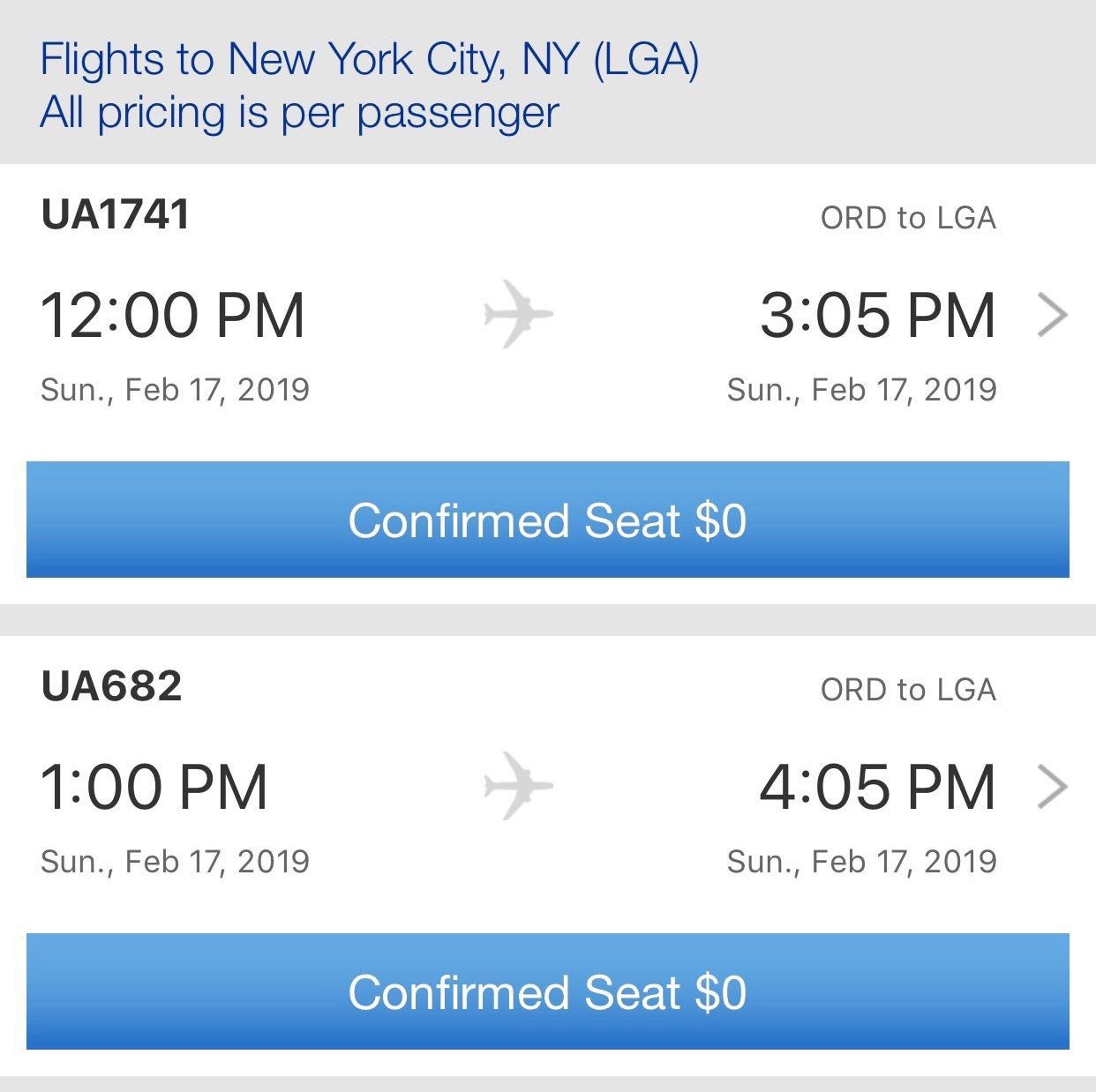Open details chevron for flight UA1741

(x=1052, y=316)
